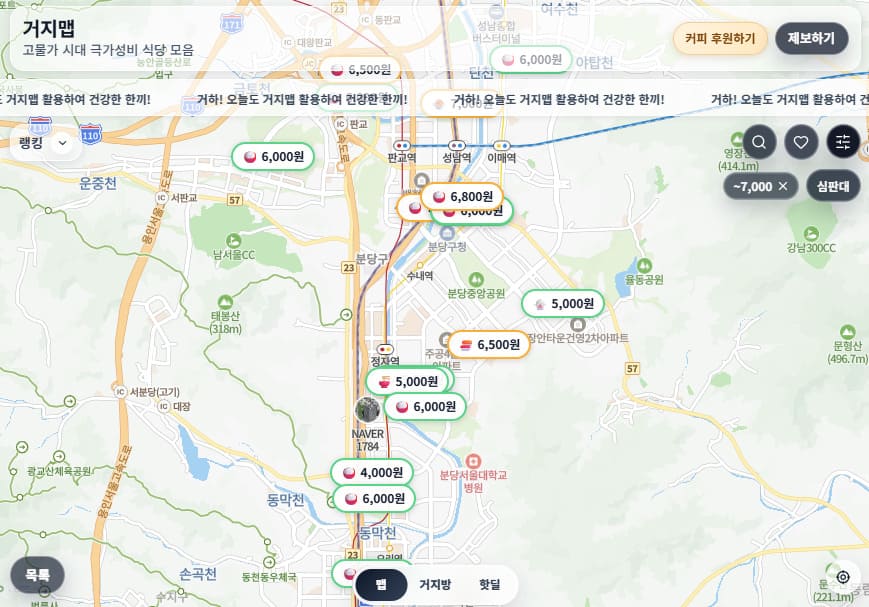
Task: Expand the 랭킹 dropdown
Action: [x=46, y=143]
